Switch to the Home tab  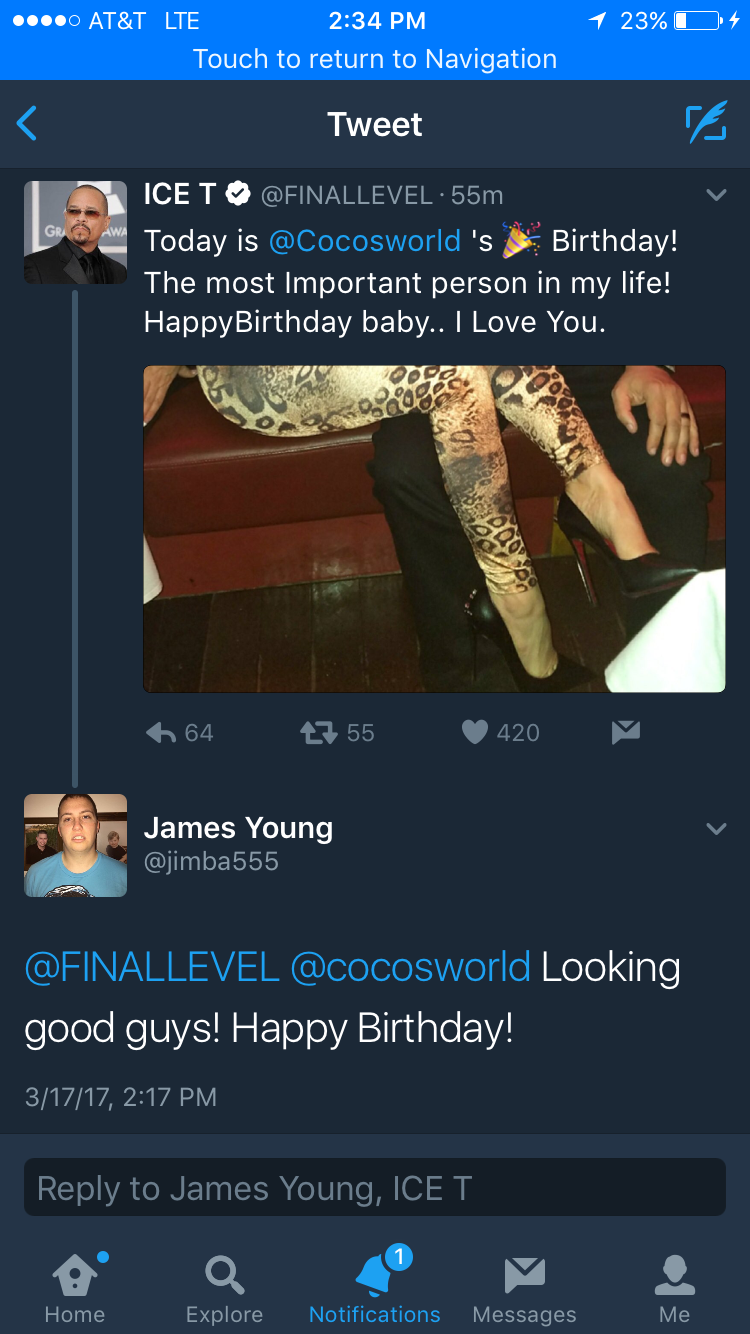[x=75, y=1288]
